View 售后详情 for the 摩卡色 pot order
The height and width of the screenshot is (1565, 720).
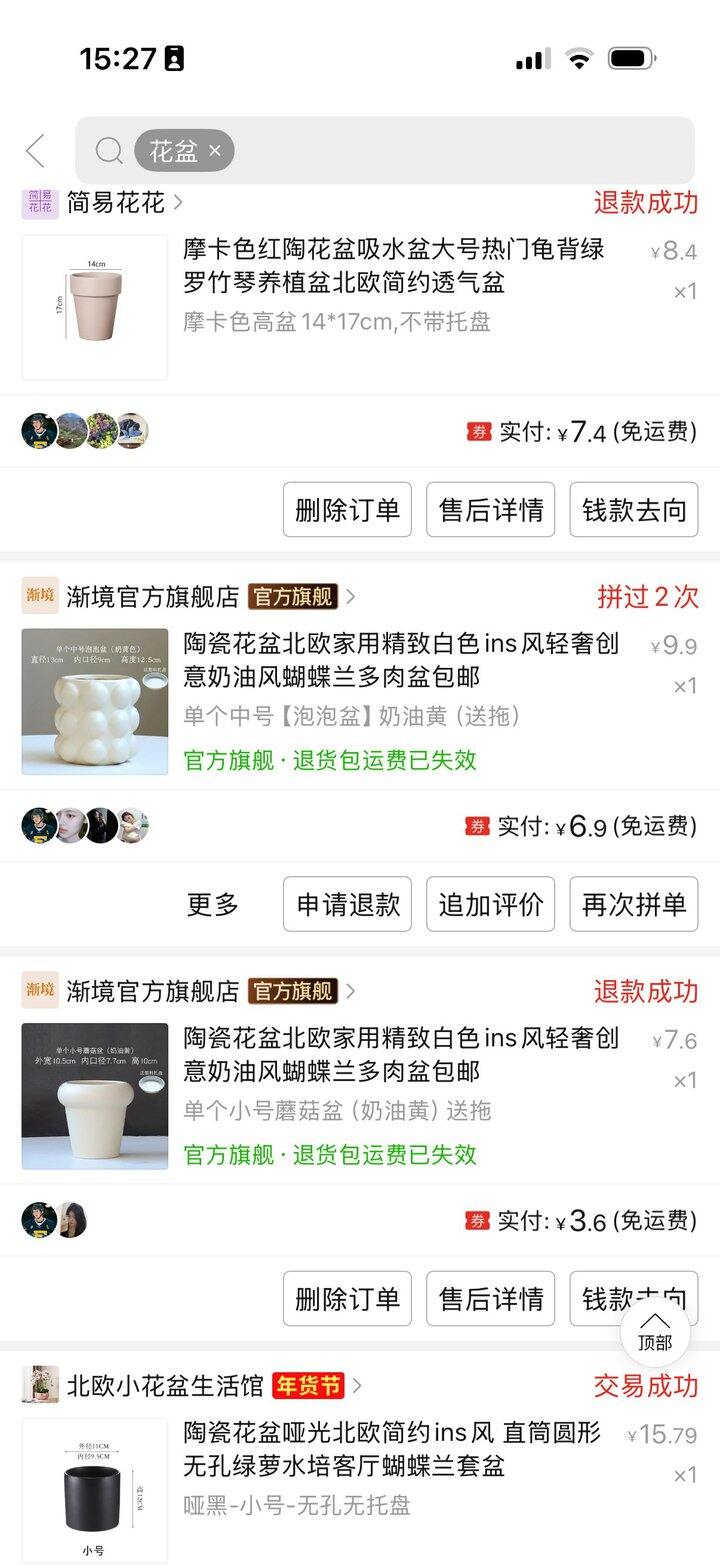[491, 510]
